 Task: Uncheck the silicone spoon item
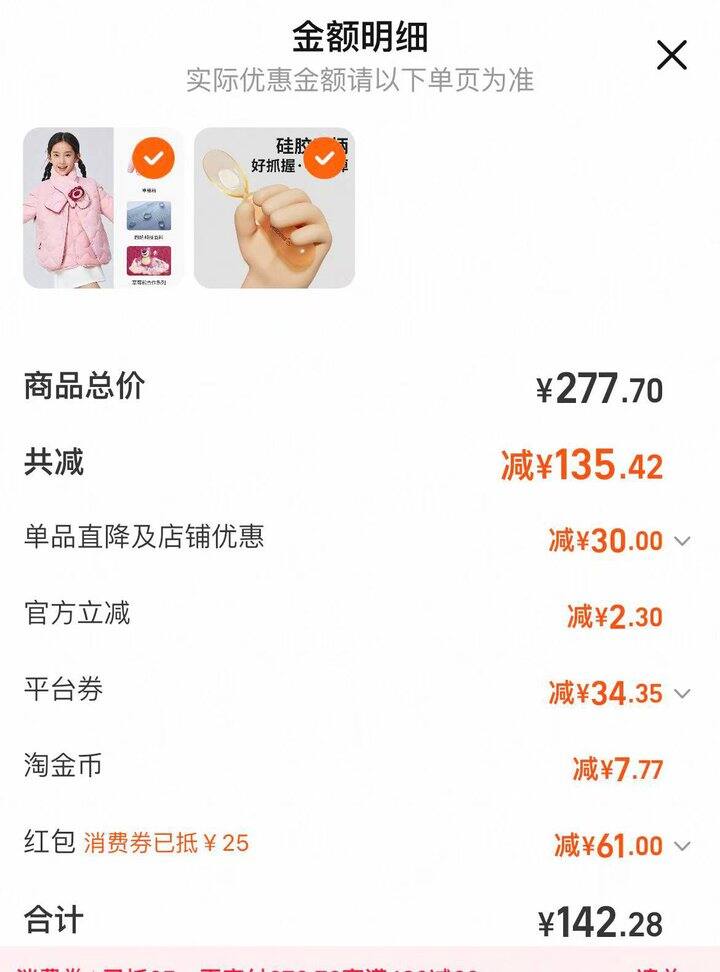324,158
